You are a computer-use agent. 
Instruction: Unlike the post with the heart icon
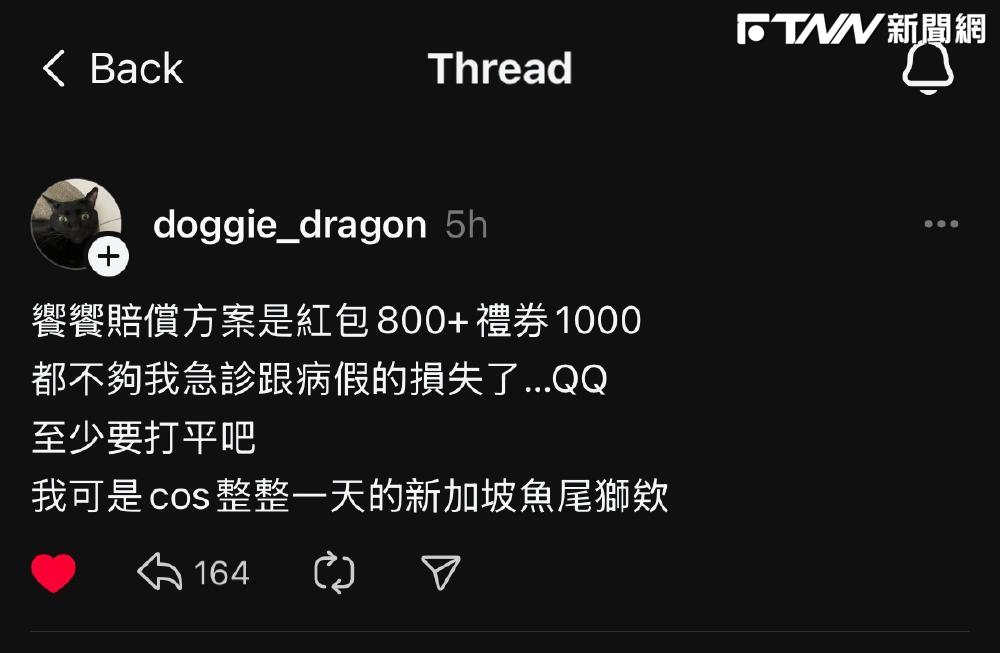[54, 573]
